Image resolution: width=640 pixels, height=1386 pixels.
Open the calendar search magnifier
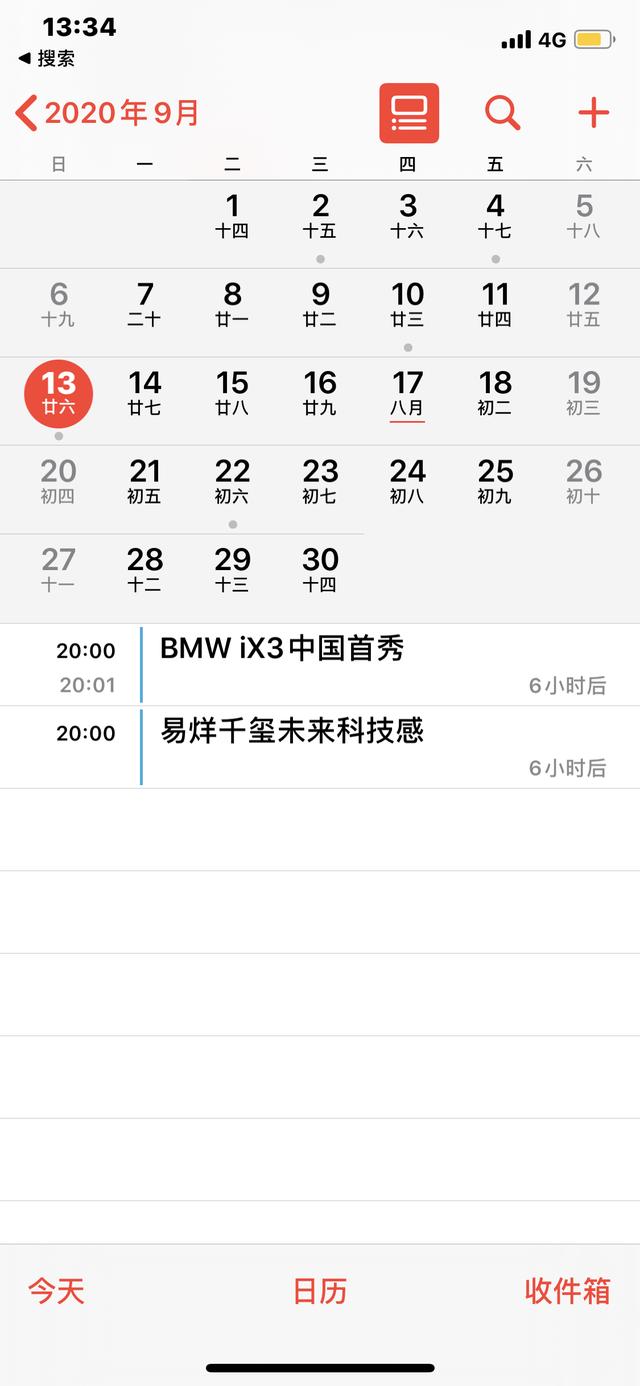[502, 113]
